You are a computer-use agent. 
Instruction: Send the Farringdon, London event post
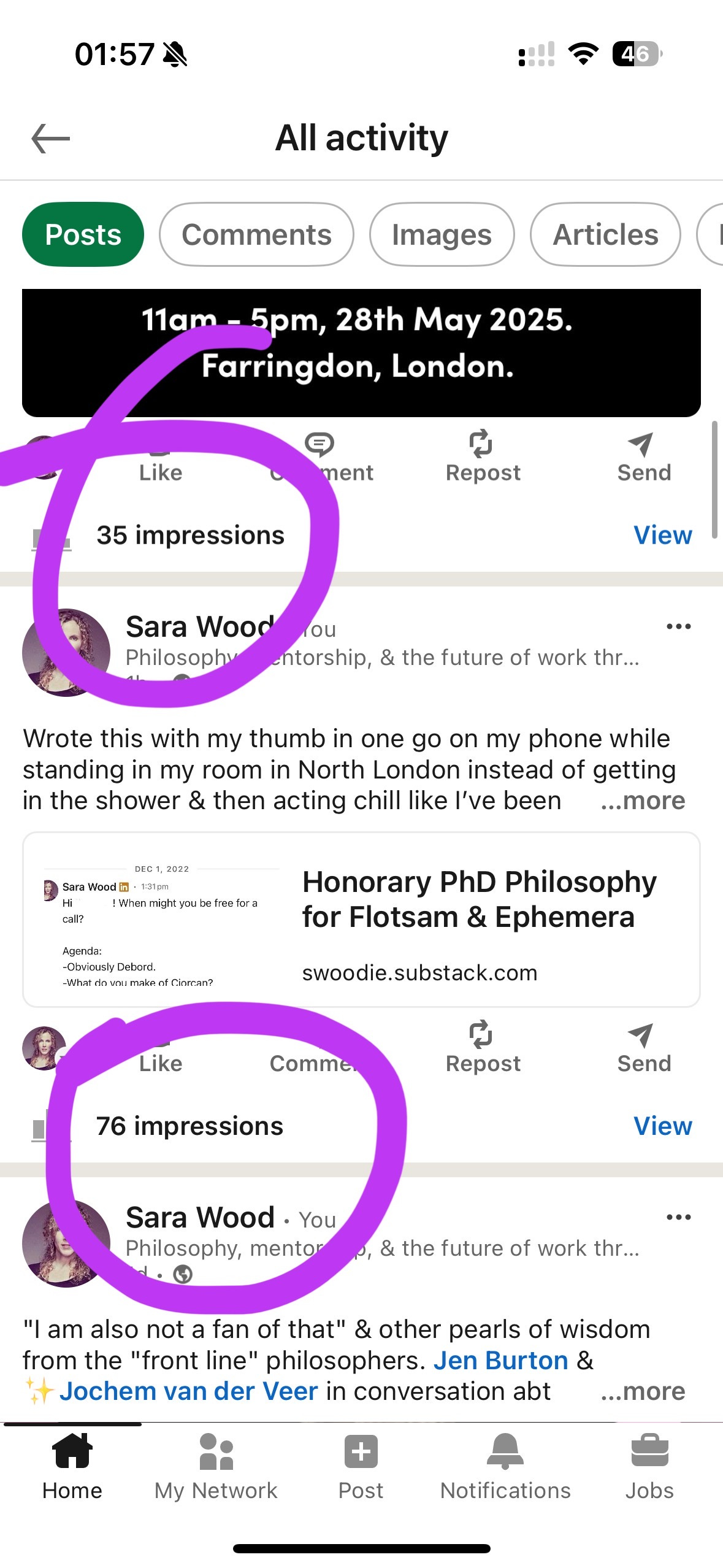click(x=643, y=456)
